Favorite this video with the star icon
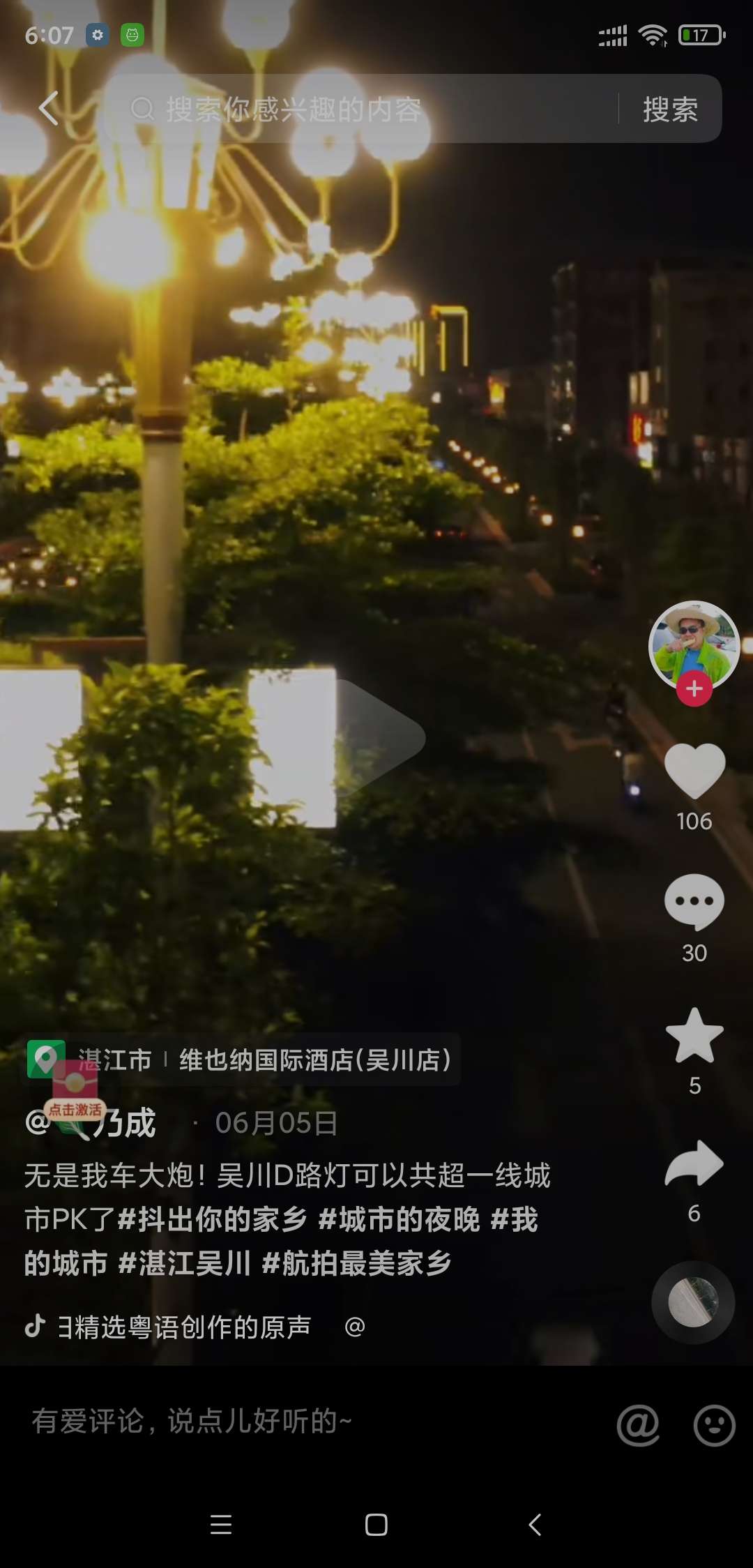Screen dimensions: 753x1568 pyautogui.click(x=694, y=1036)
